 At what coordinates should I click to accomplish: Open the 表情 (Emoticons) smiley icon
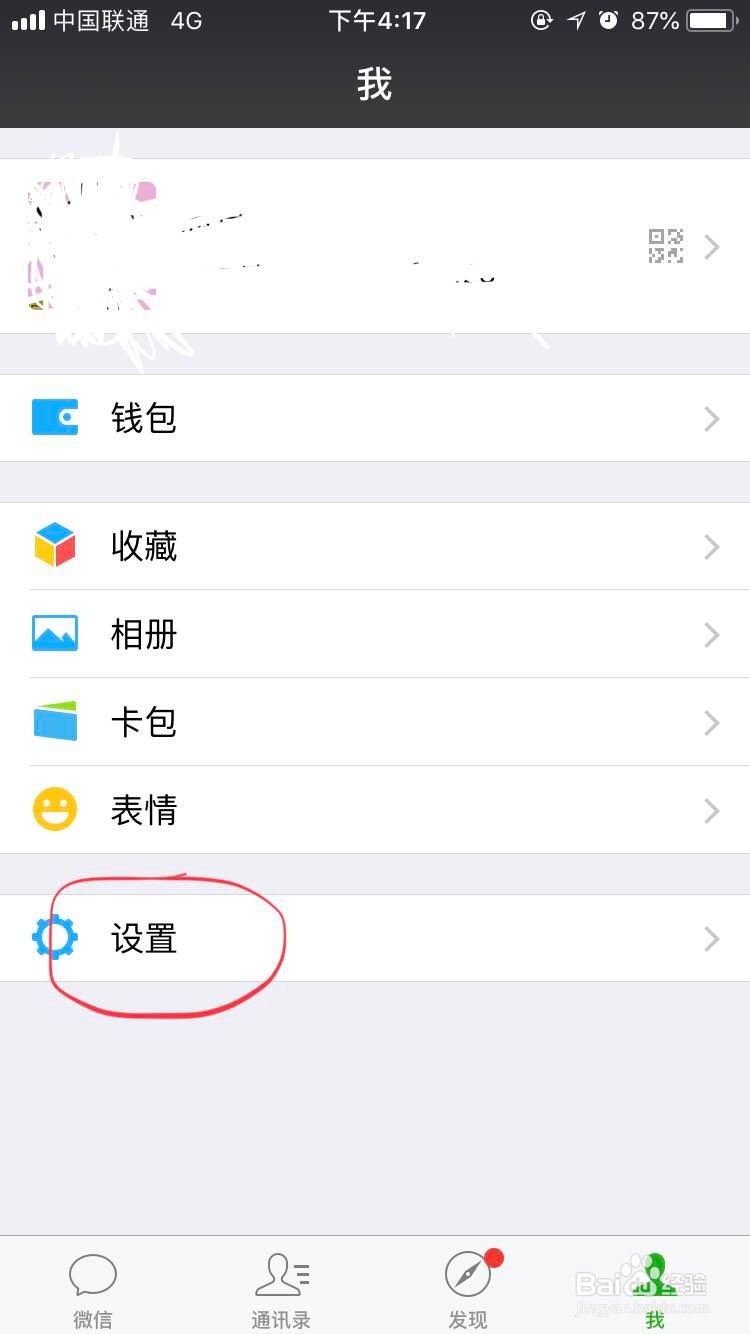click(54, 810)
